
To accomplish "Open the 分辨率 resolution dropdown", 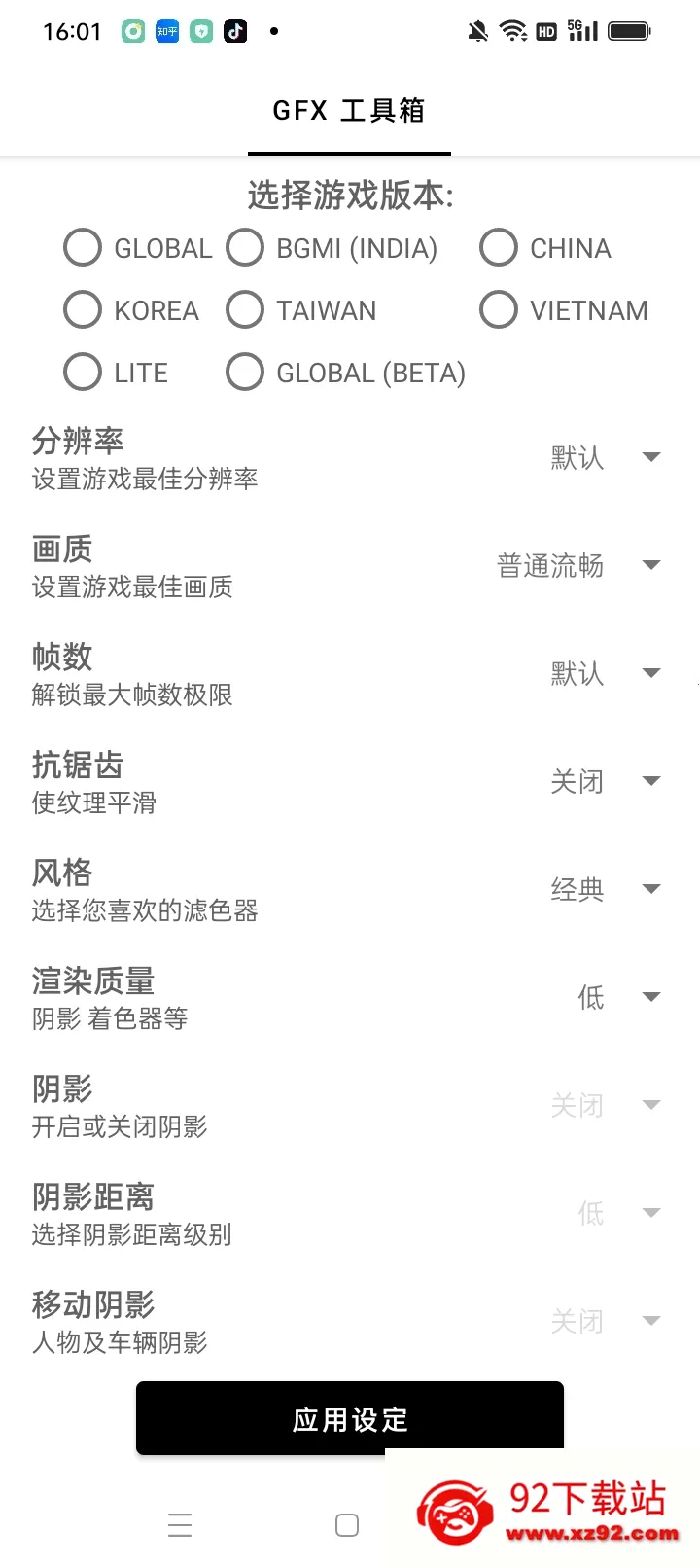I will pos(650,456).
